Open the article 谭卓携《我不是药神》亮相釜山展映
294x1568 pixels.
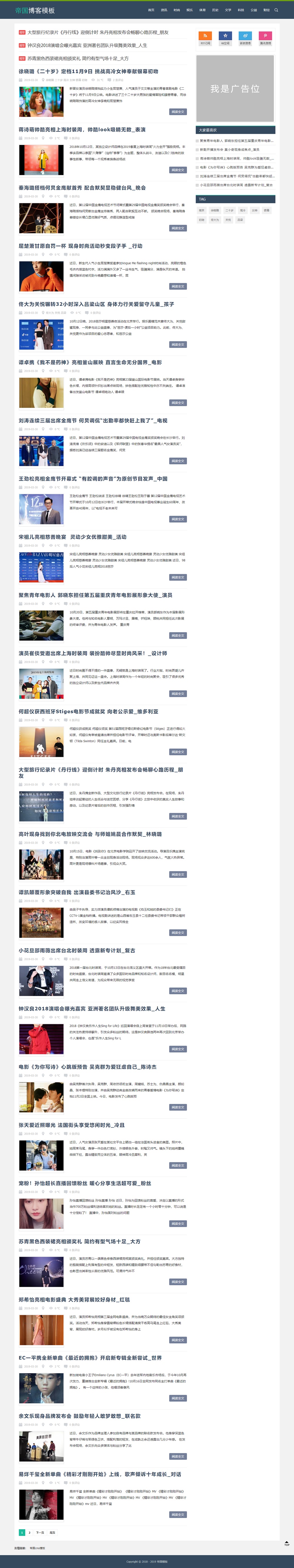pyautogui.click(x=90, y=362)
